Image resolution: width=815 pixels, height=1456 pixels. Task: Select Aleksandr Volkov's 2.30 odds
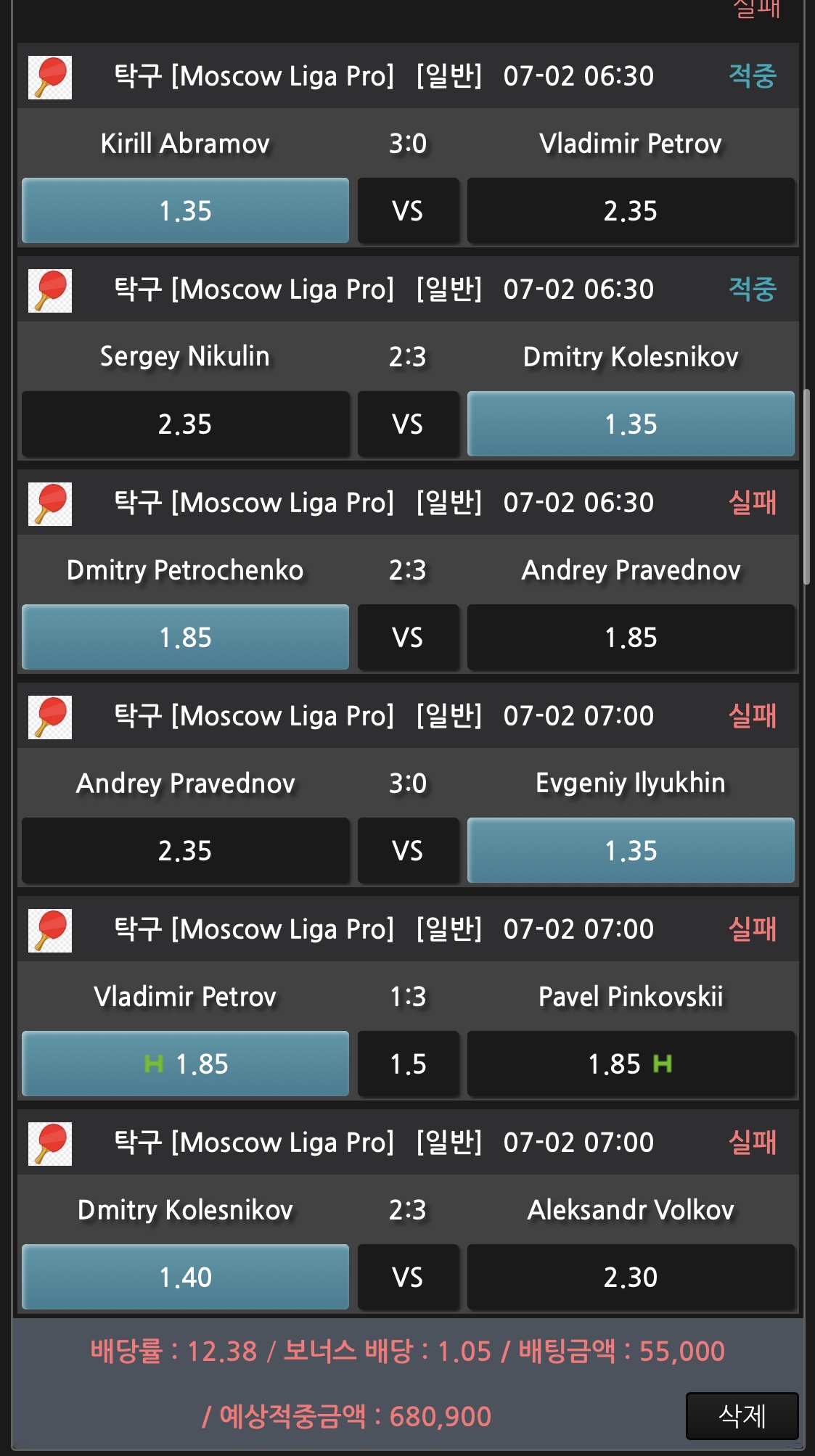(x=630, y=1277)
